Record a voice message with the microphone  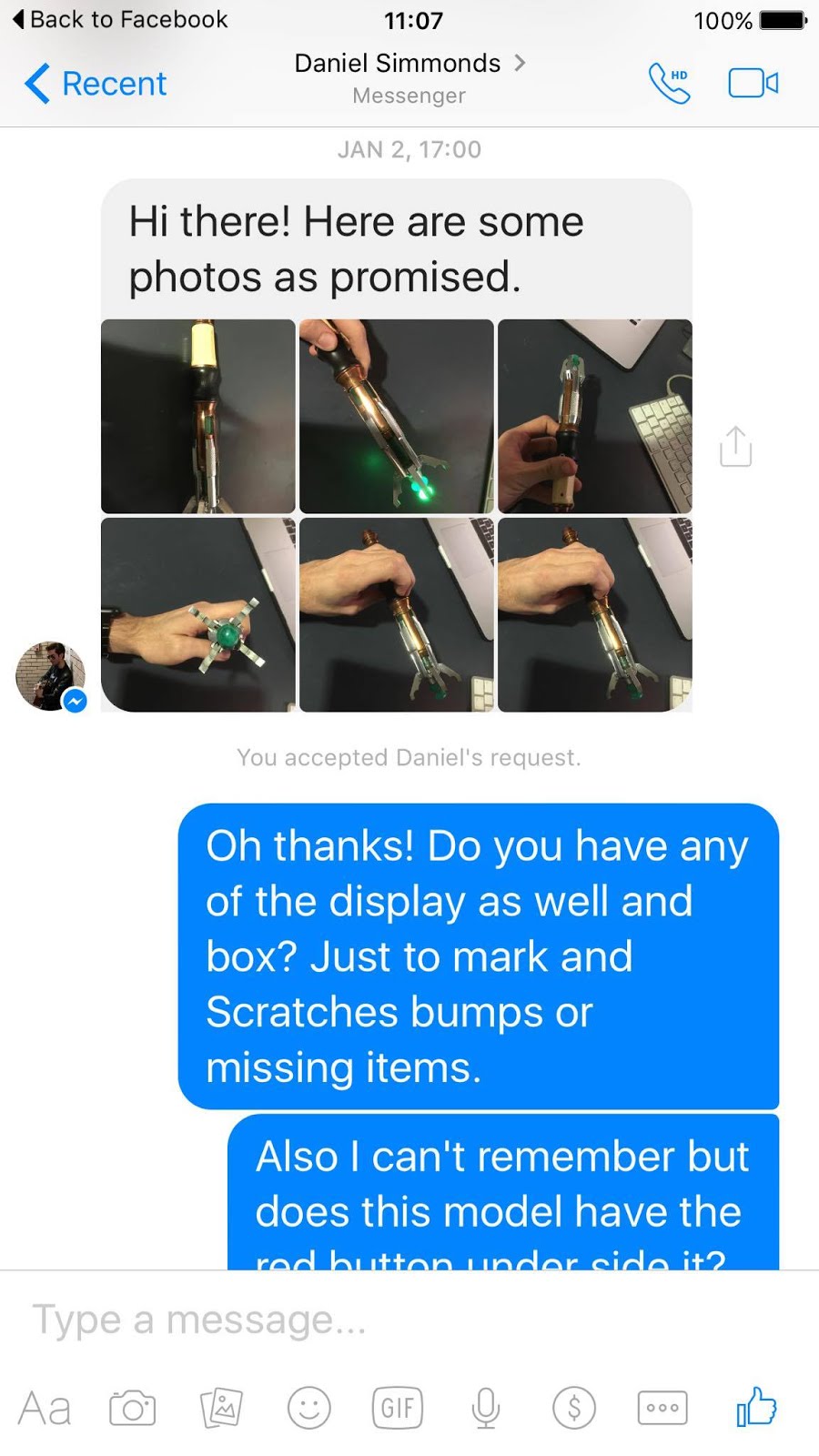point(486,1409)
